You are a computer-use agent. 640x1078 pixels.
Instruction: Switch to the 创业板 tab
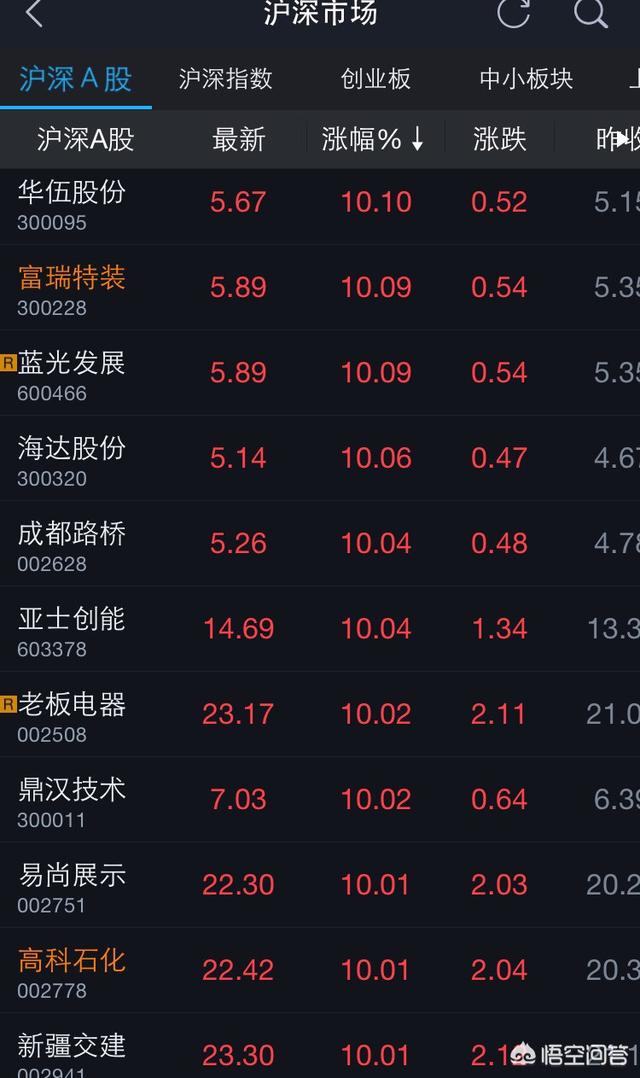(x=375, y=79)
